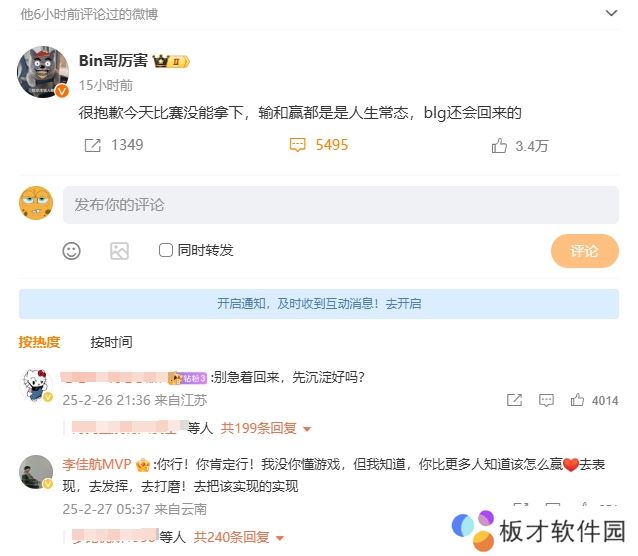Screen dimensions: 638x556
Task: Like the comment with 4014 likes
Action: [x=577, y=400]
